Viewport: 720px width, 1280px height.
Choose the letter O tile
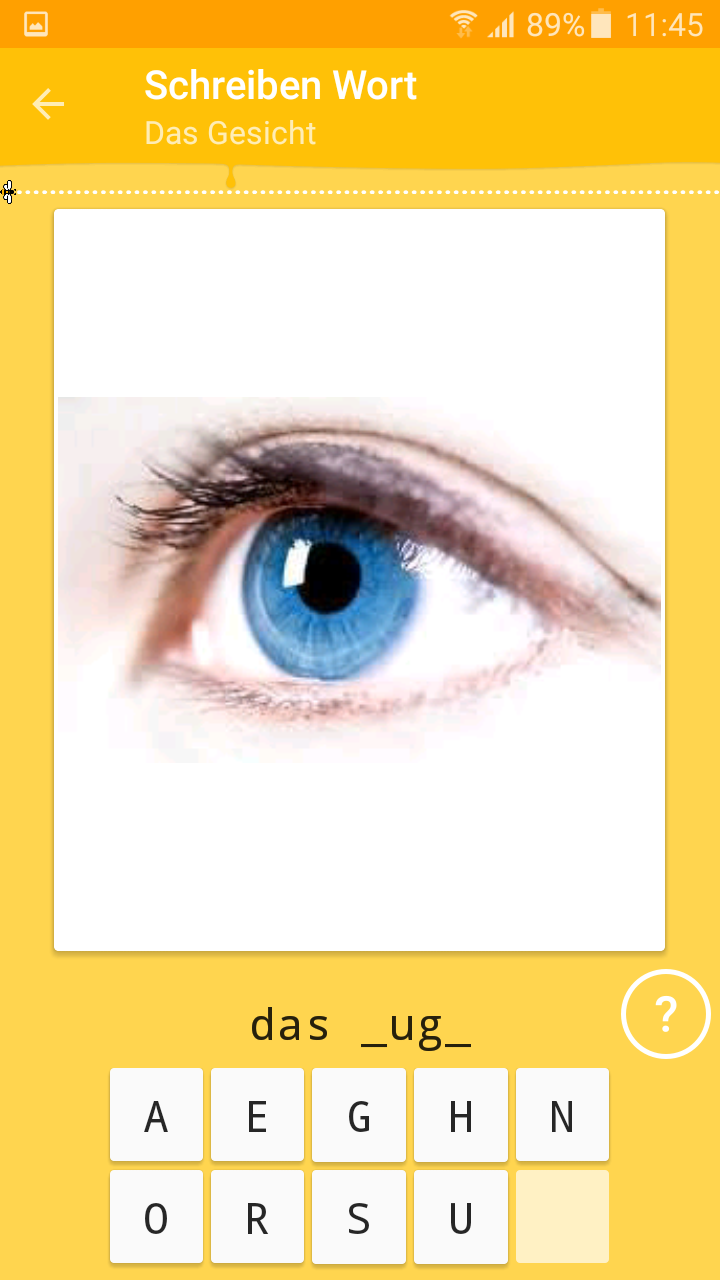tap(156, 1217)
